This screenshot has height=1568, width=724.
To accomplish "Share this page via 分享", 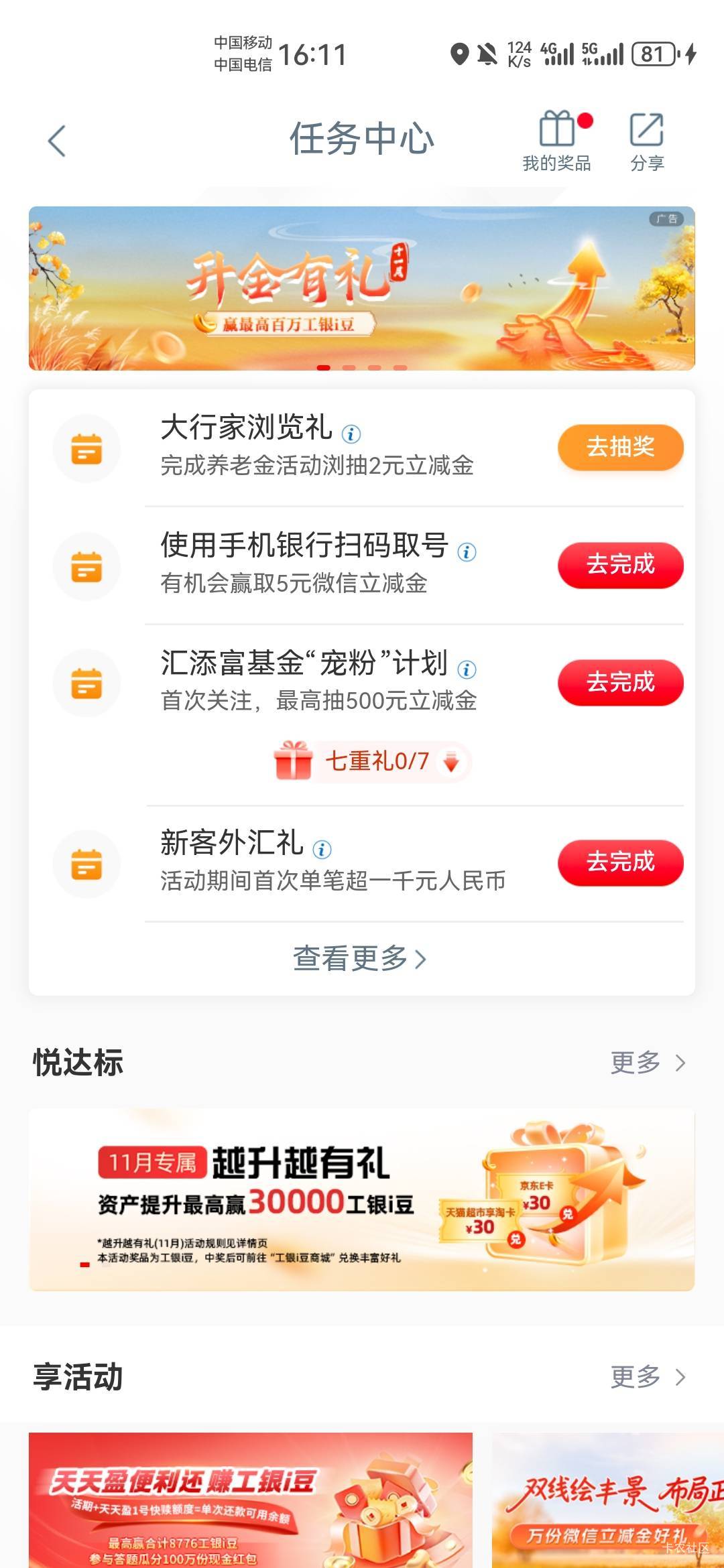I will pos(647,141).
